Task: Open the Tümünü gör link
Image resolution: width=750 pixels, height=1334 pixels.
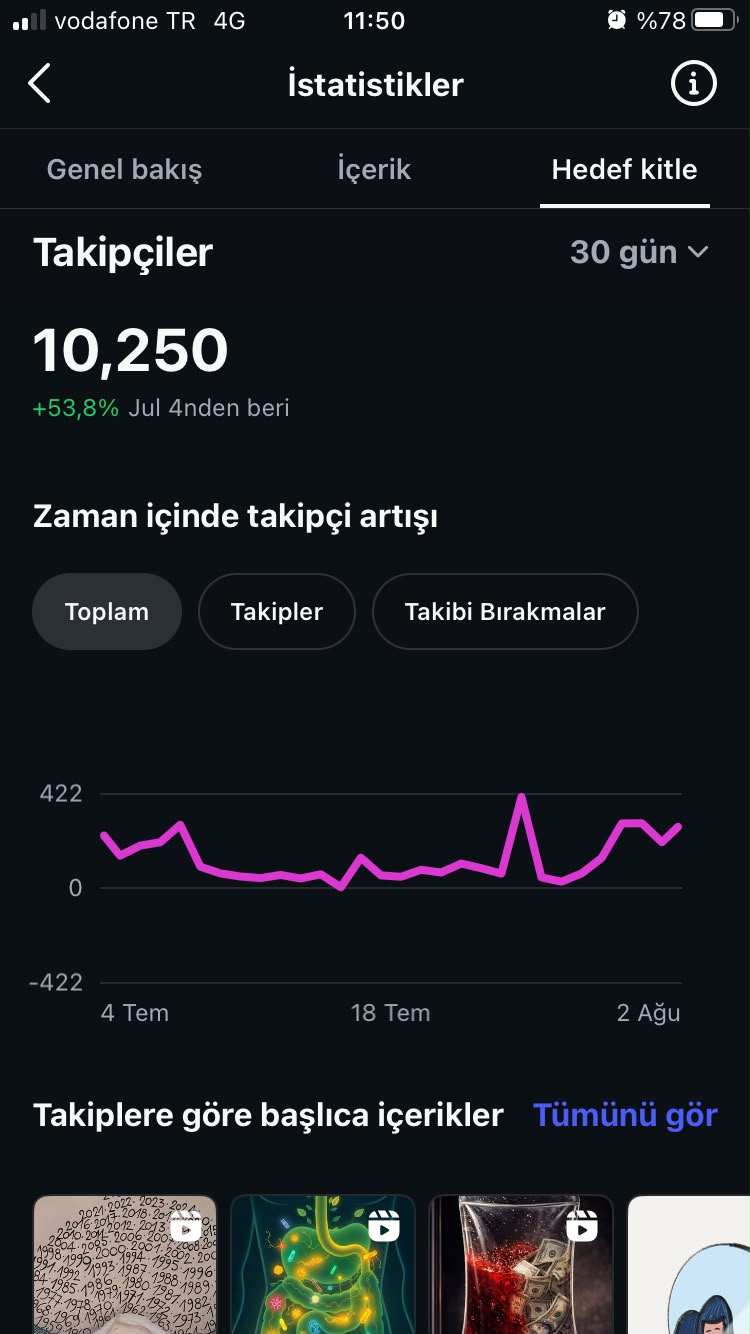Action: coord(625,1115)
